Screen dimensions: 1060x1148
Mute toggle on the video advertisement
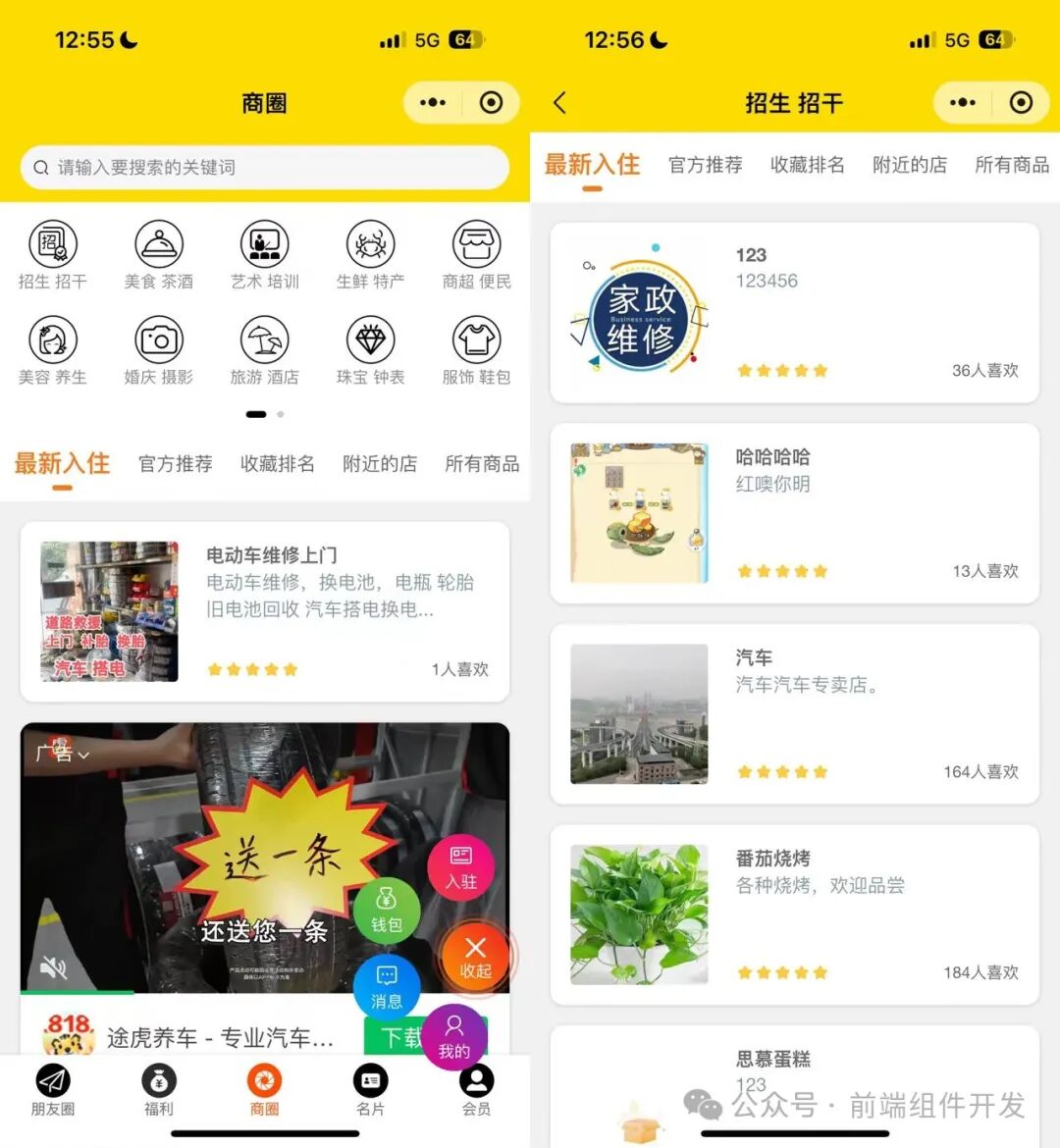pos(56,965)
